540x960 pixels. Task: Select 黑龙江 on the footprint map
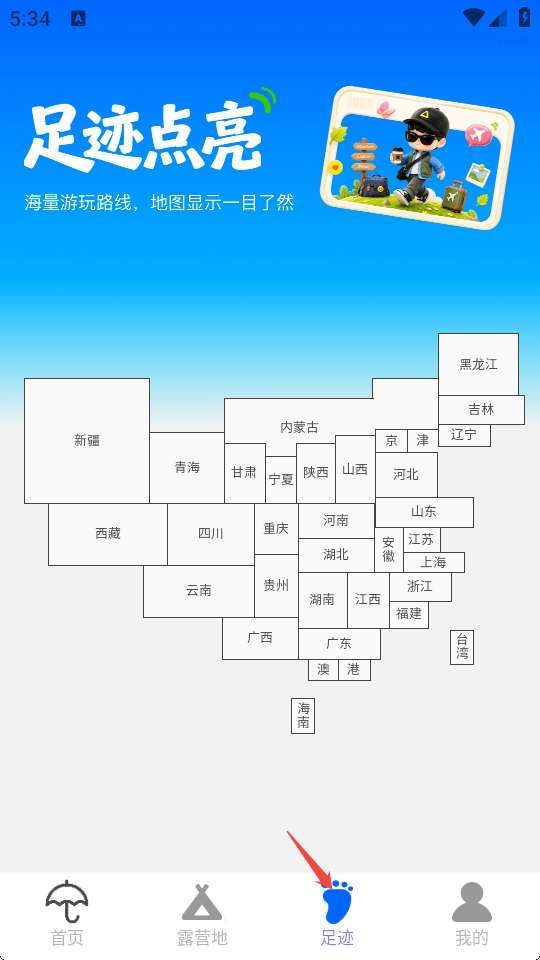point(478,364)
